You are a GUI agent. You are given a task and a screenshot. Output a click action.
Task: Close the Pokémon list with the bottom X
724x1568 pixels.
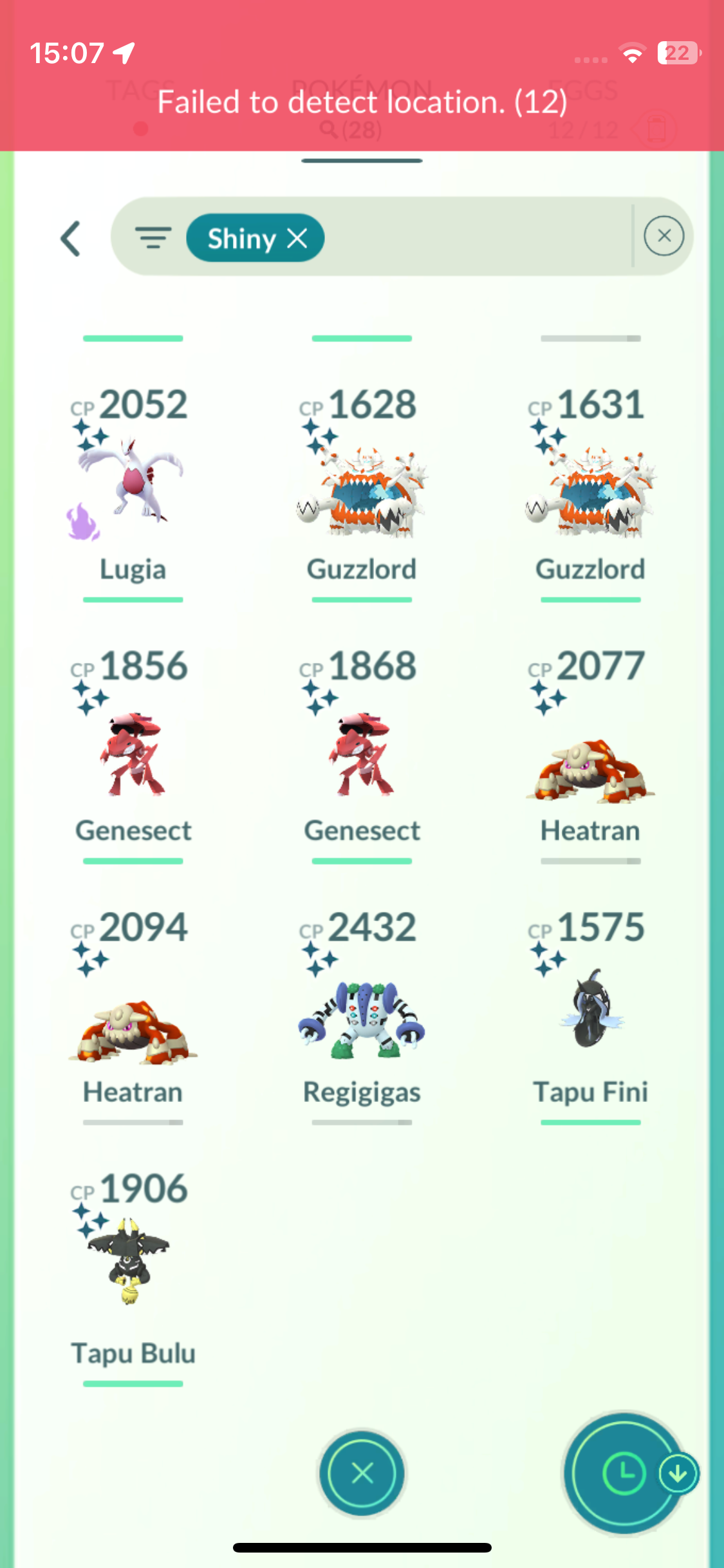click(362, 1473)
